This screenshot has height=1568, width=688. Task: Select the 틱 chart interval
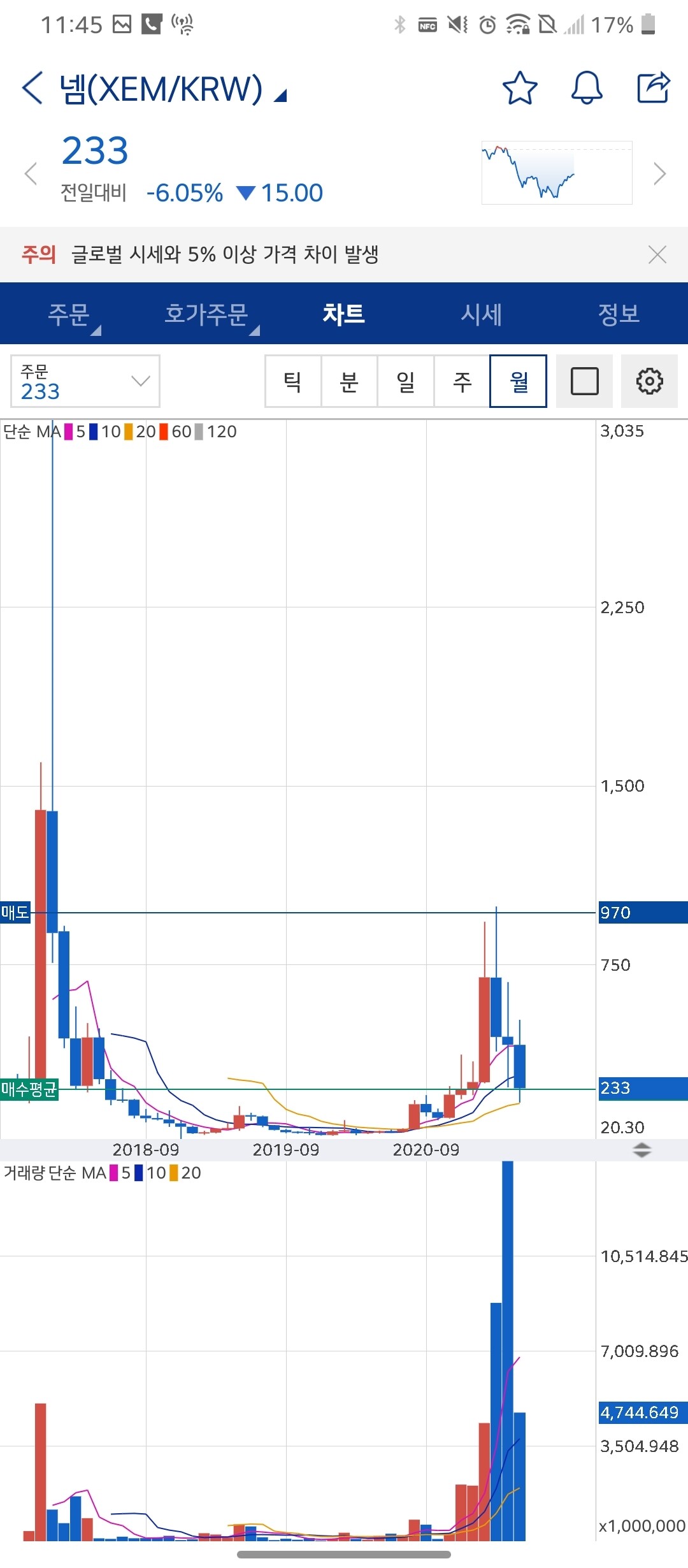click(x=293, y=381)
